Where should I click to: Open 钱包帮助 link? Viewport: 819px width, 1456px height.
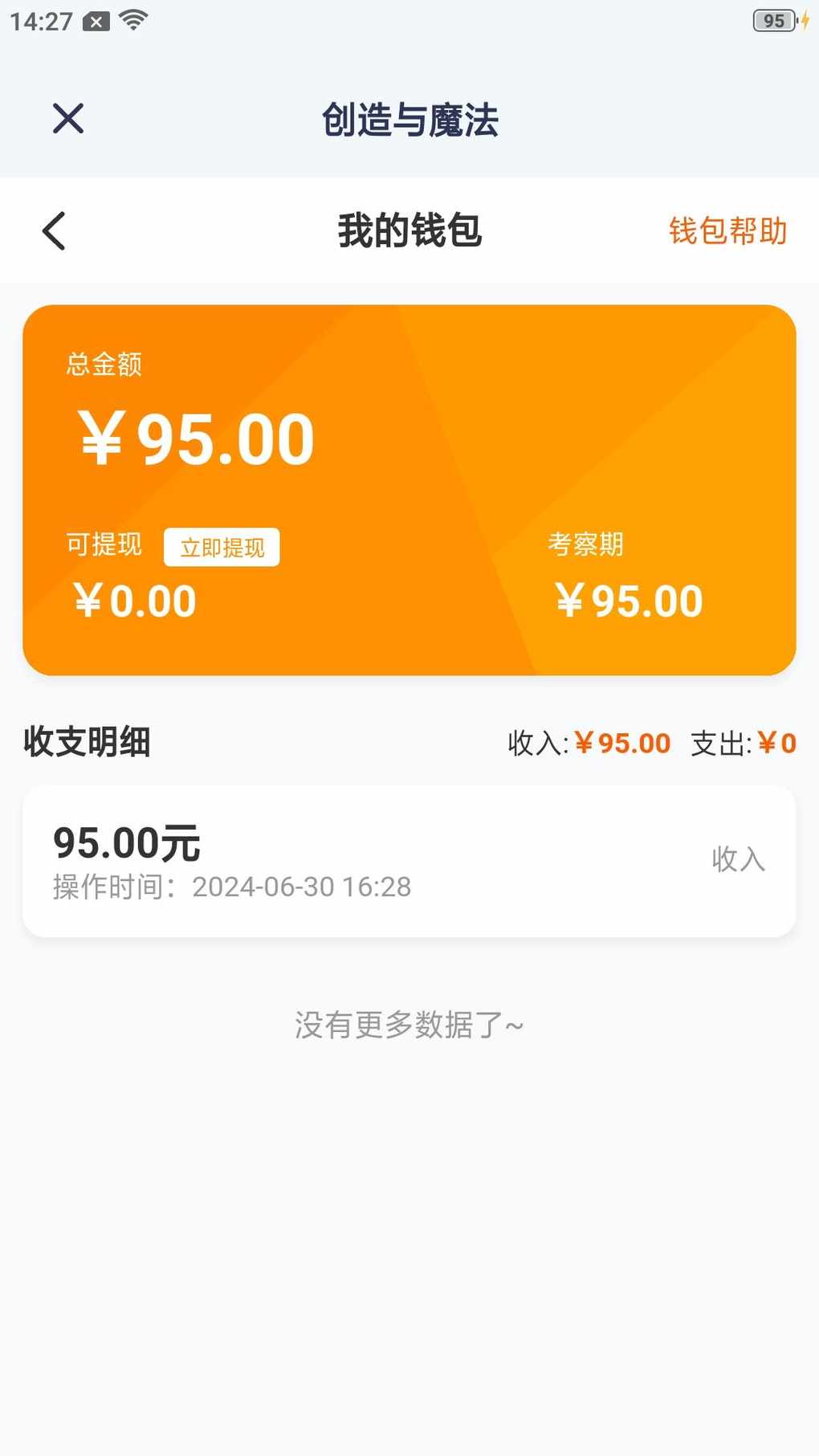tap(727, 231)
